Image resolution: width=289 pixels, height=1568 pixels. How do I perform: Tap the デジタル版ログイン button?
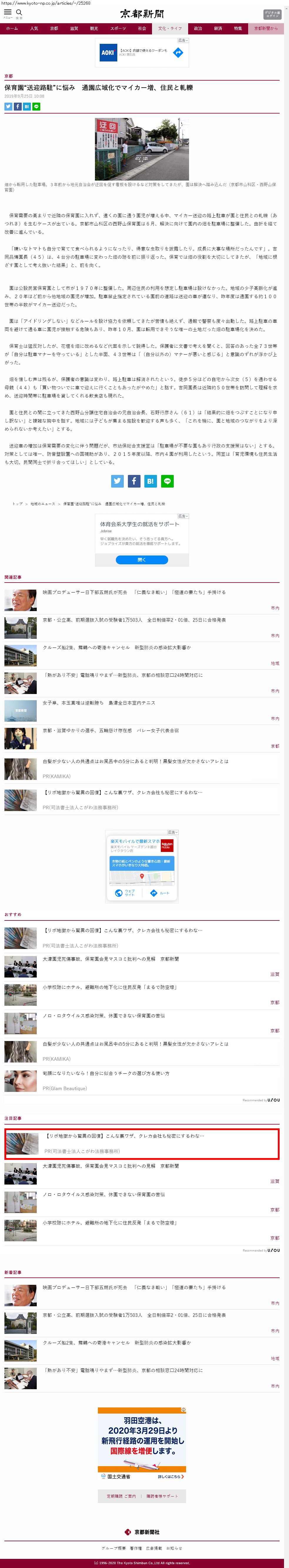272,14
